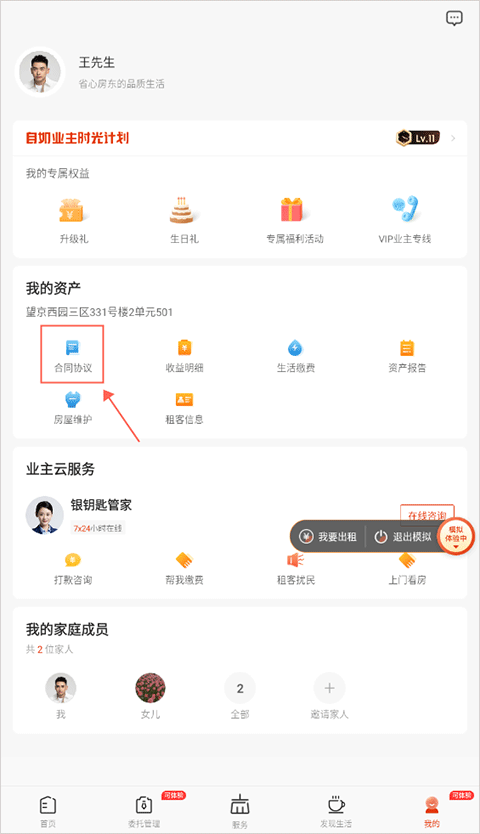Open 生日礼 benefit

pos(184,221)
